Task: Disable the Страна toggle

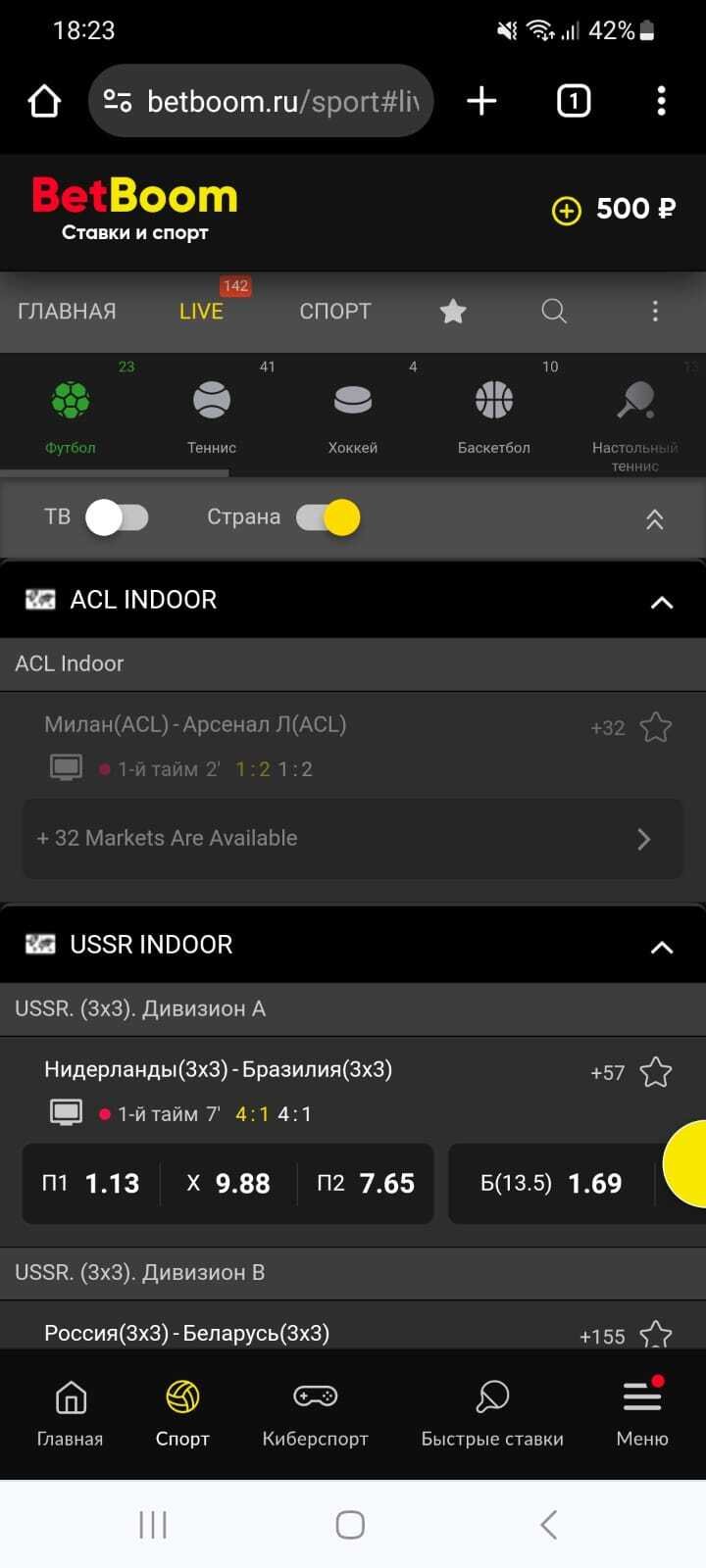Action: coord(328,517)
